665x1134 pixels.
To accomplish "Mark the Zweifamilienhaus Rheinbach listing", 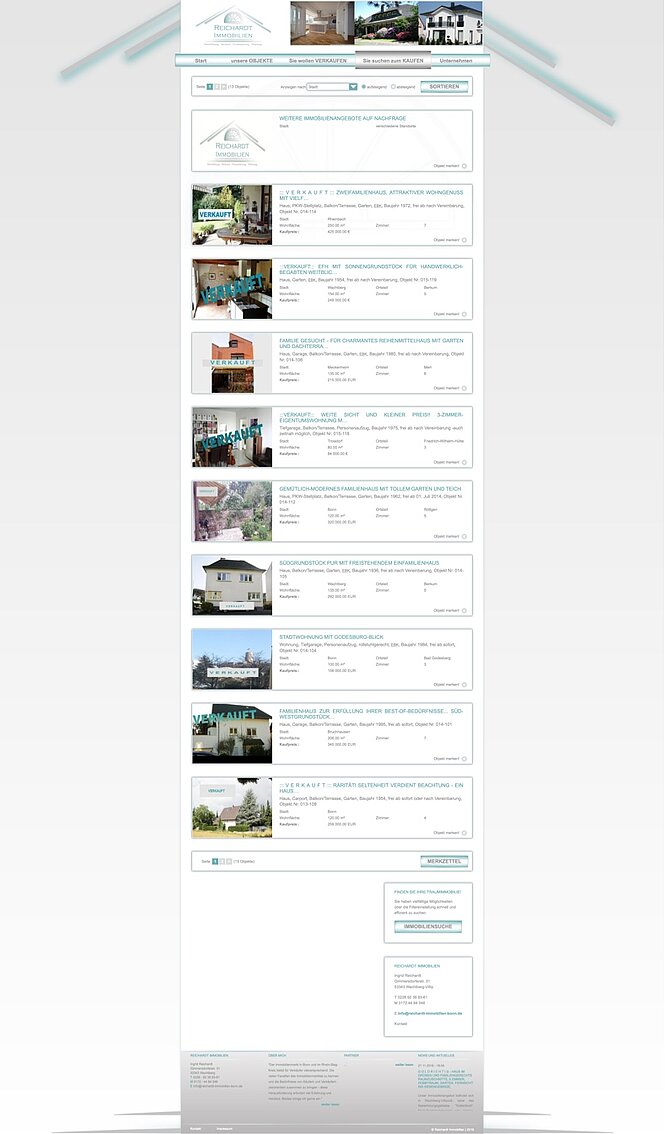I will (464, 240).
